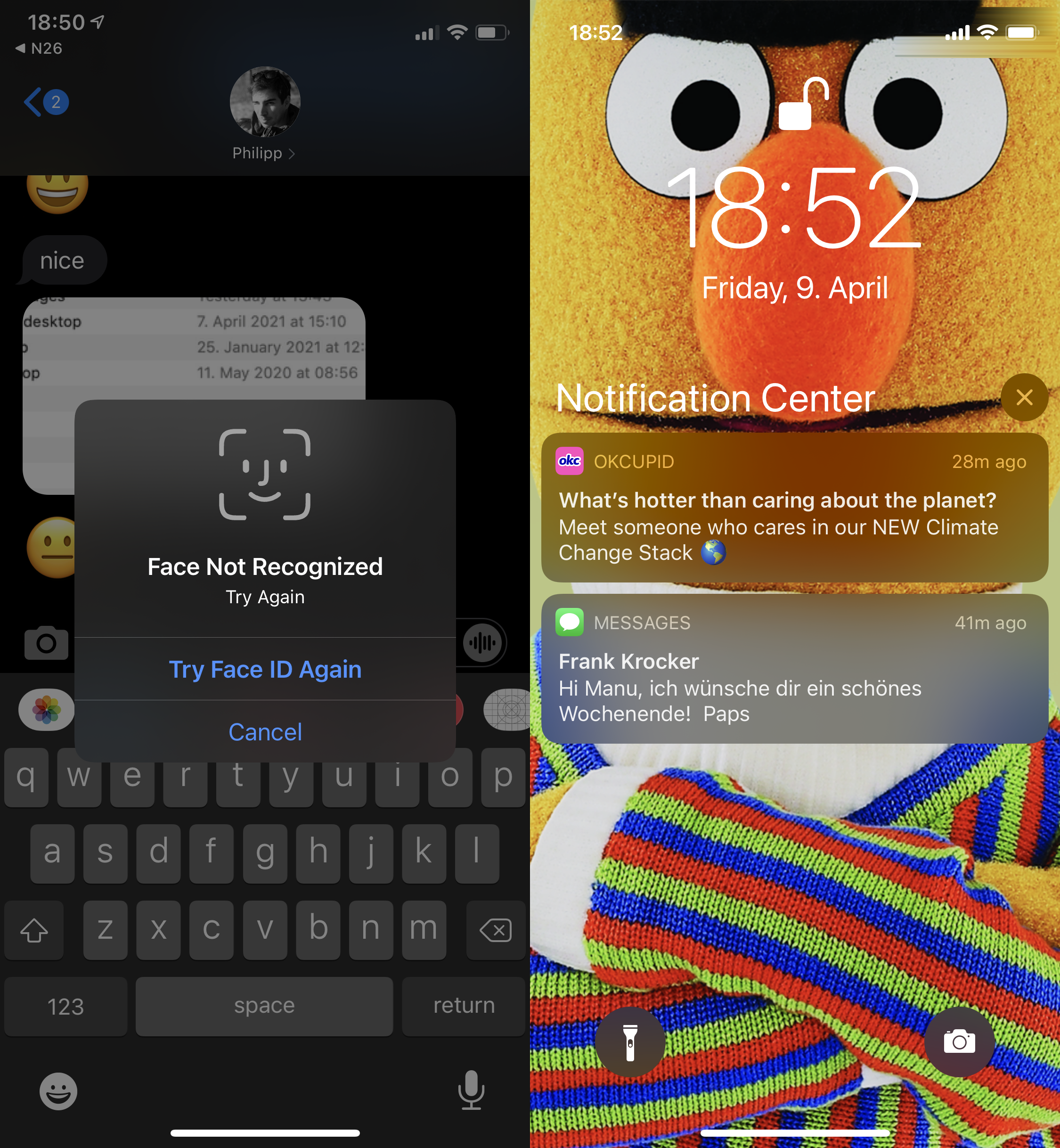
Task: Clear the Notification Center notifications
Action: (1024, 397)
